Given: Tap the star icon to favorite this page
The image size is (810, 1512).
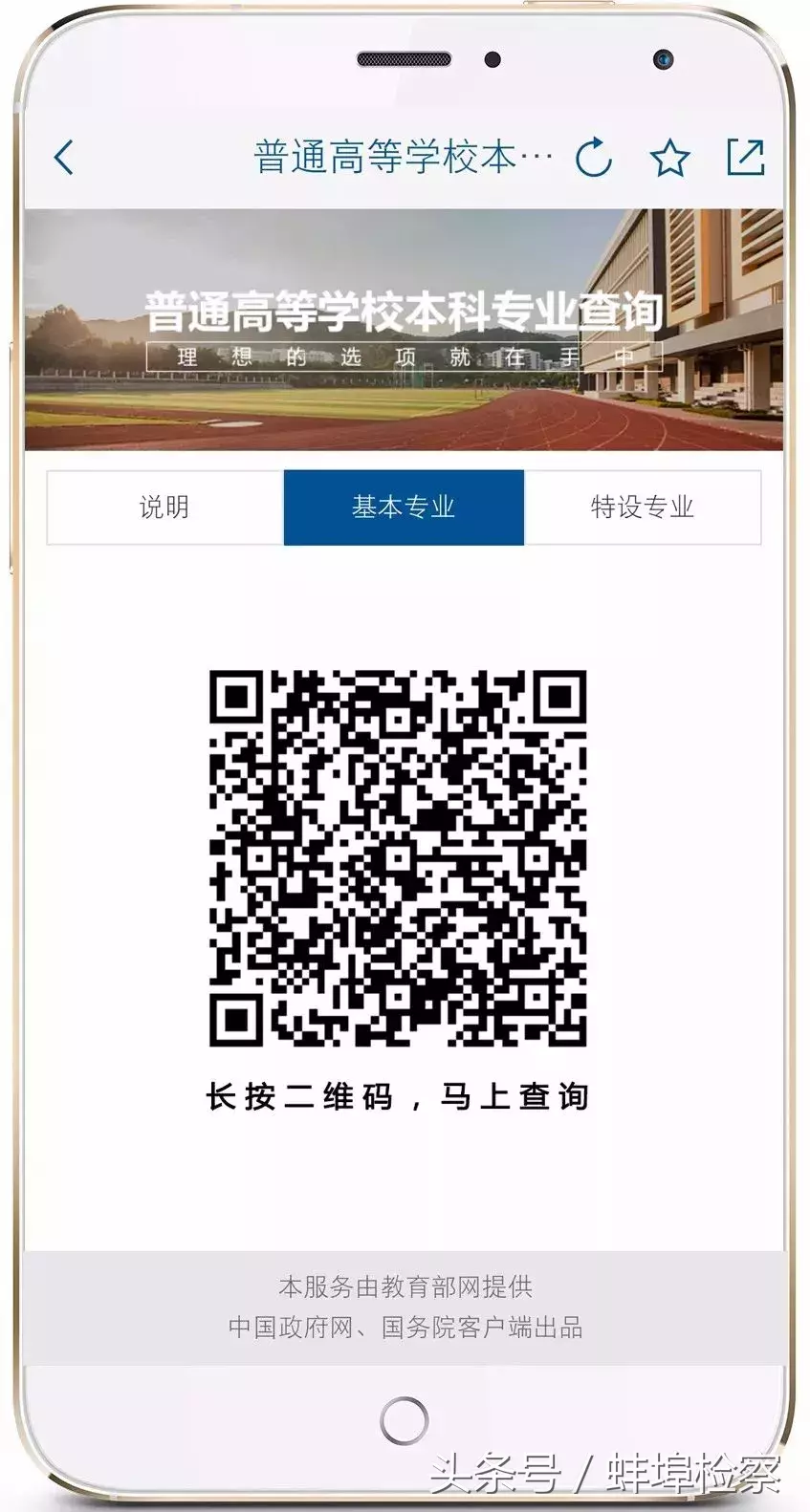Looking at the screenshot, I should pyautogui.click(x=670, y=158).
